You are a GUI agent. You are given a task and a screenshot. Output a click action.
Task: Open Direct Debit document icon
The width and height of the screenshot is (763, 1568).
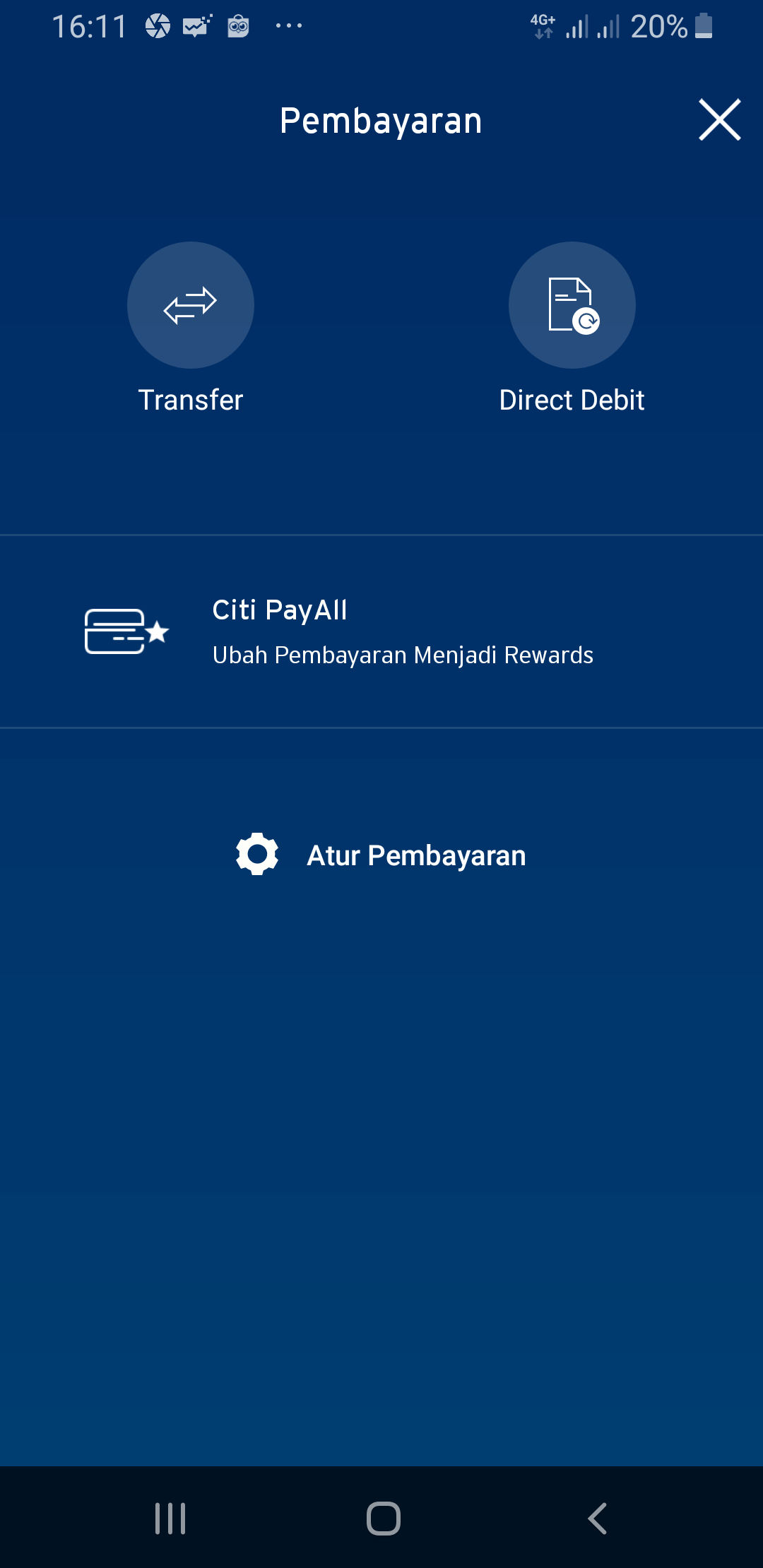tap(572, 304)
